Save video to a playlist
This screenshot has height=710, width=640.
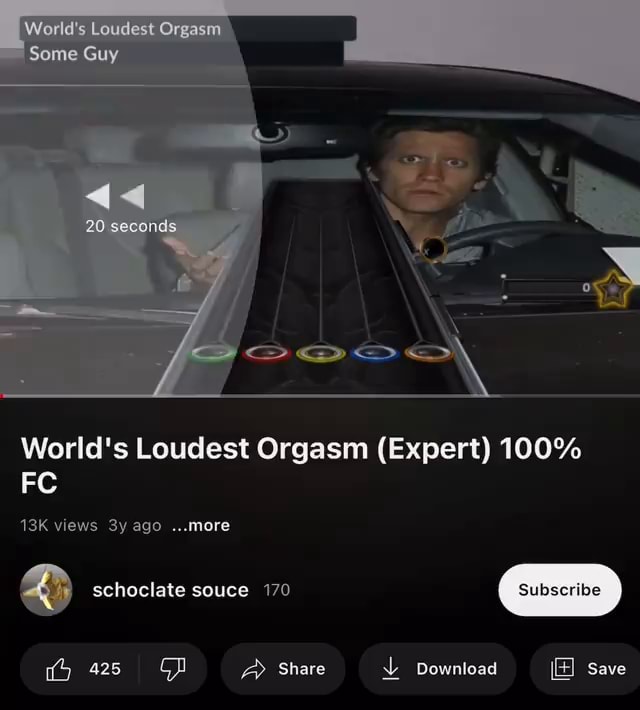(x=590, y=669)
